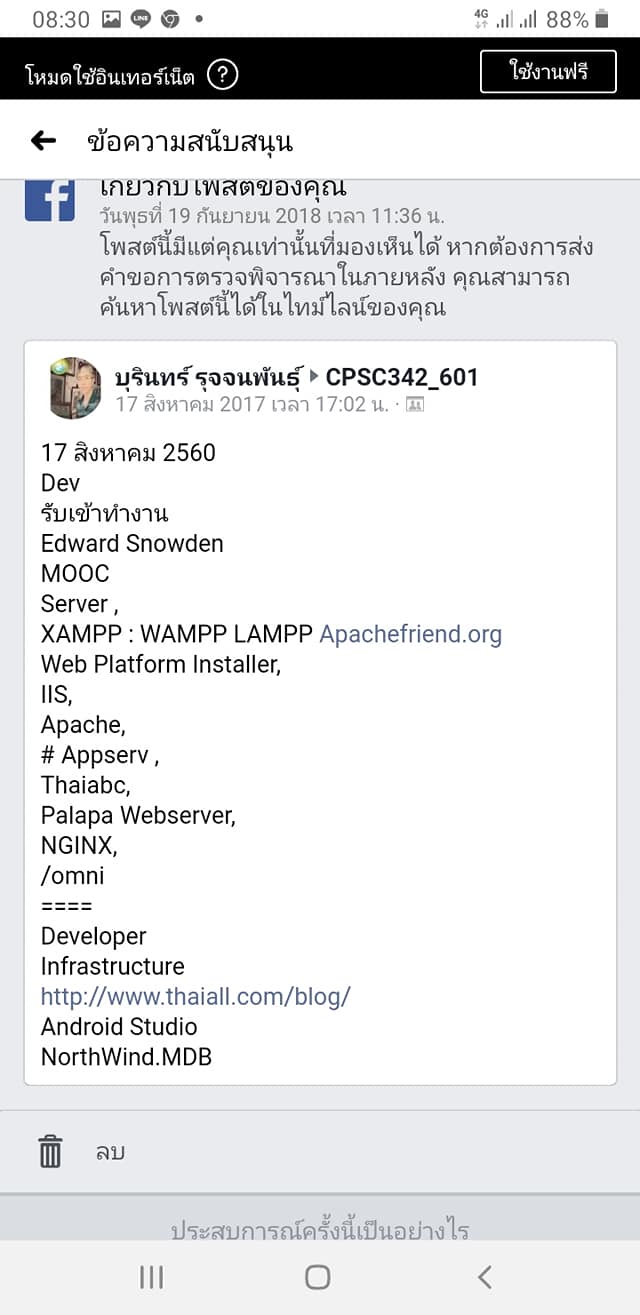Open the CPSC342_601 group name

(x=402, y=377)
